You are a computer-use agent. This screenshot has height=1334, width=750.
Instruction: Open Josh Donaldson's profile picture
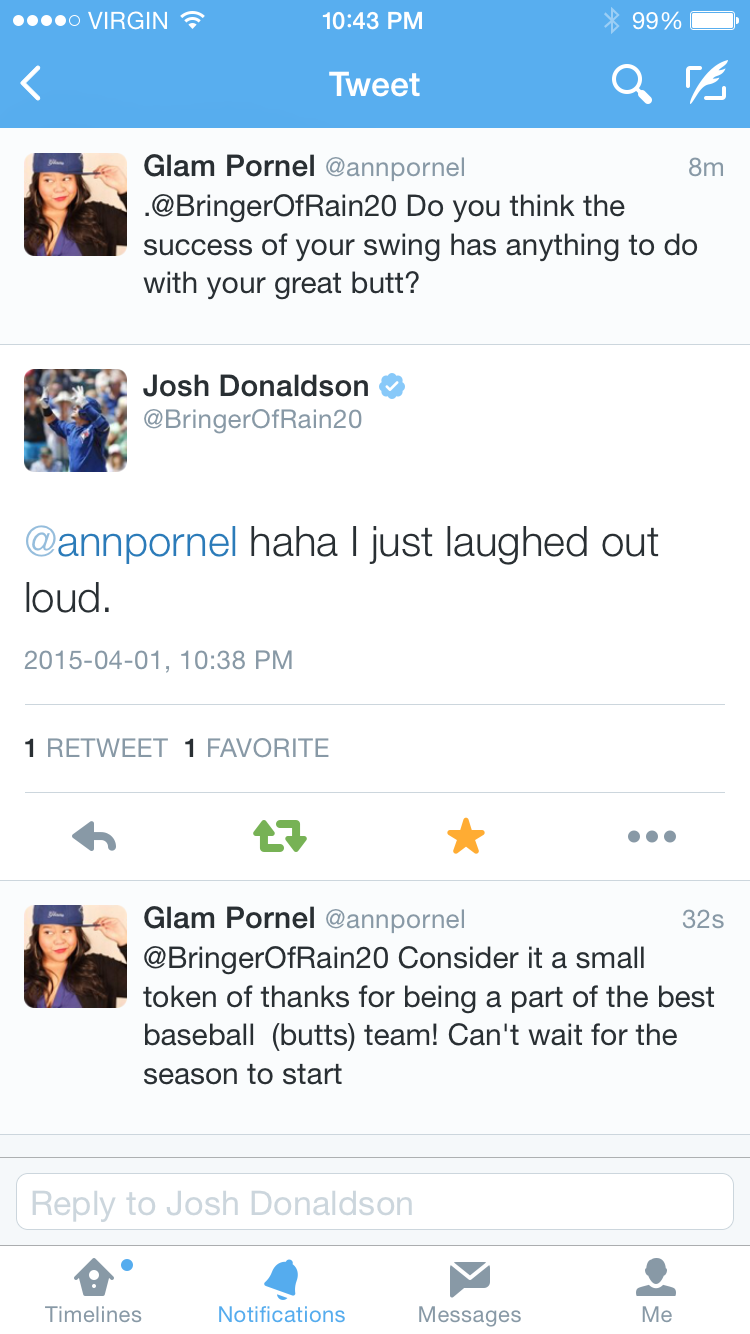75,420
